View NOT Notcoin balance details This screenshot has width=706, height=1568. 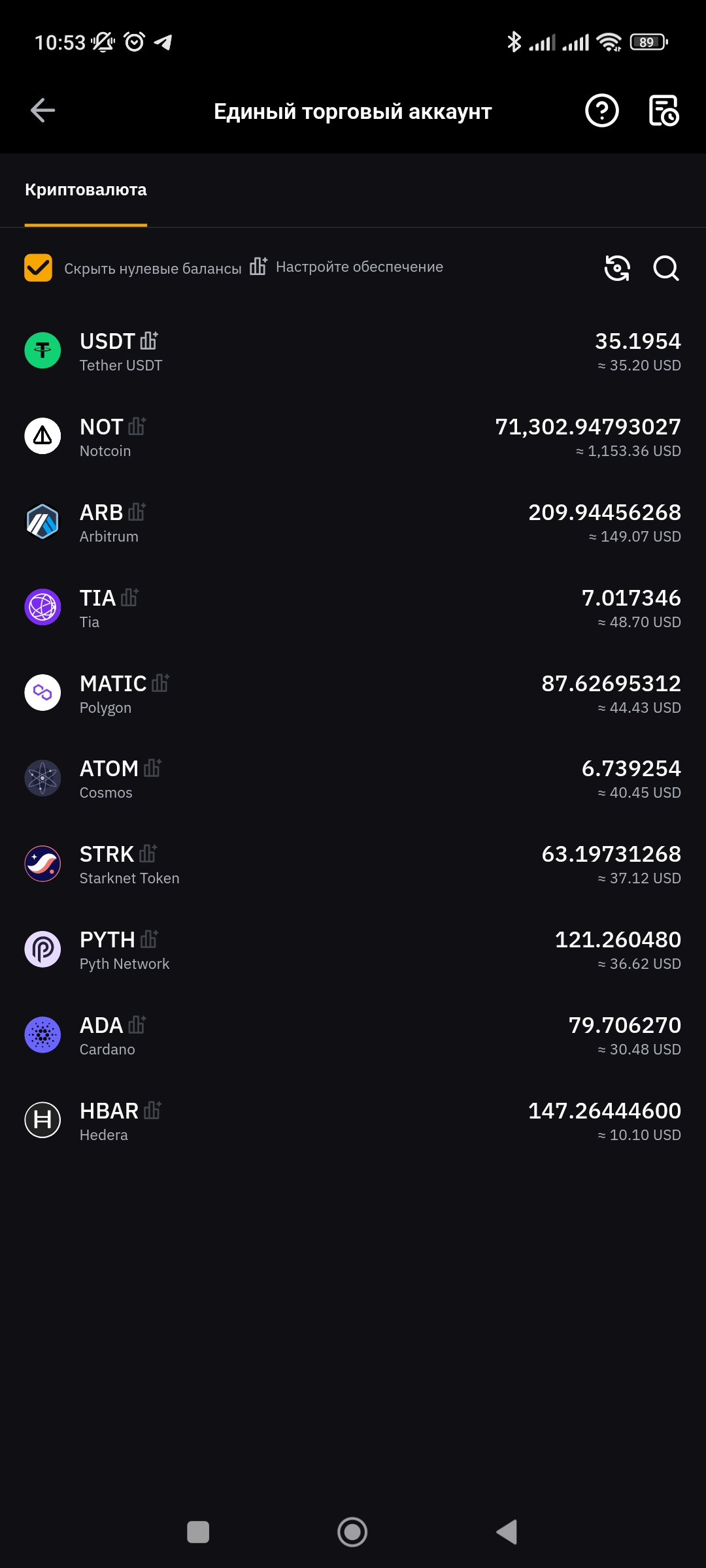tap(353, 437)
